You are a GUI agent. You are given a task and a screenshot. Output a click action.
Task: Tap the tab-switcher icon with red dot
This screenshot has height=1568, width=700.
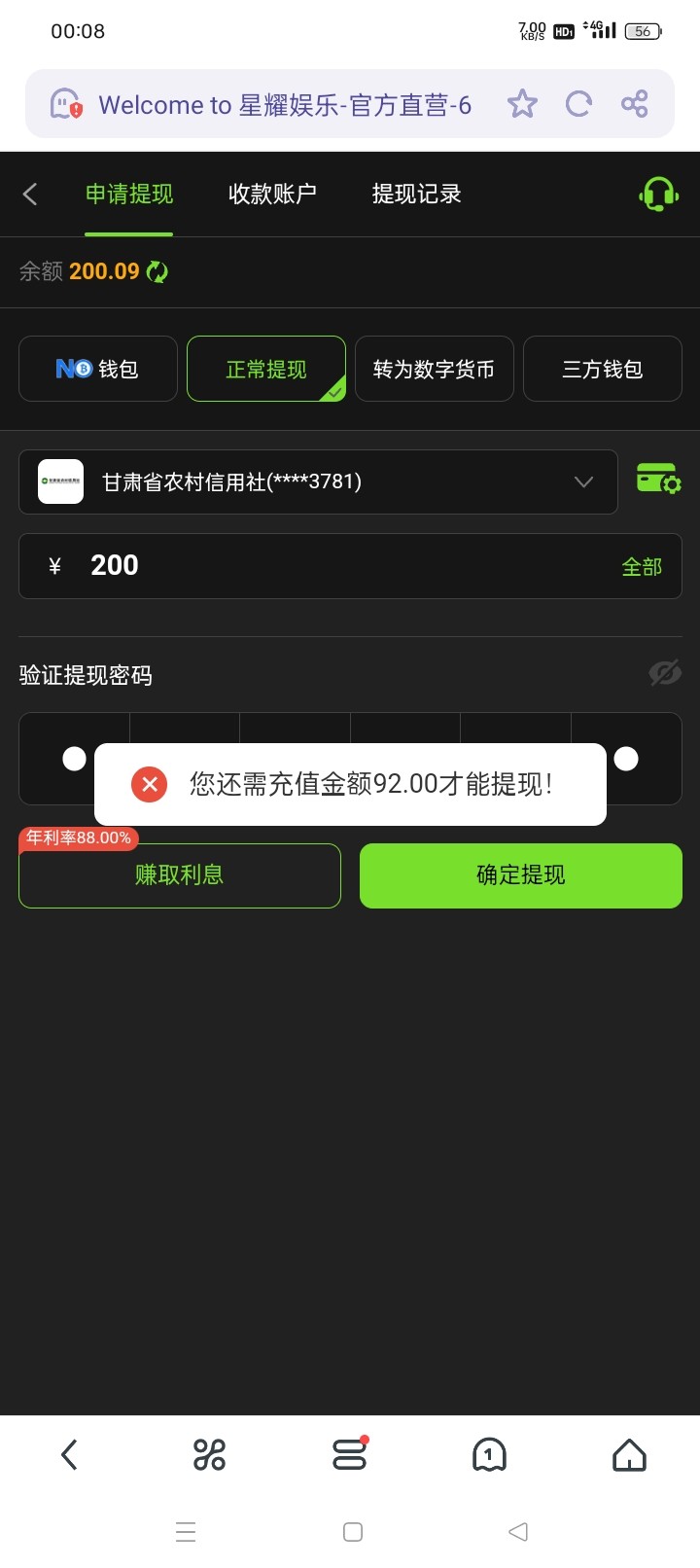click(350, 1455)
